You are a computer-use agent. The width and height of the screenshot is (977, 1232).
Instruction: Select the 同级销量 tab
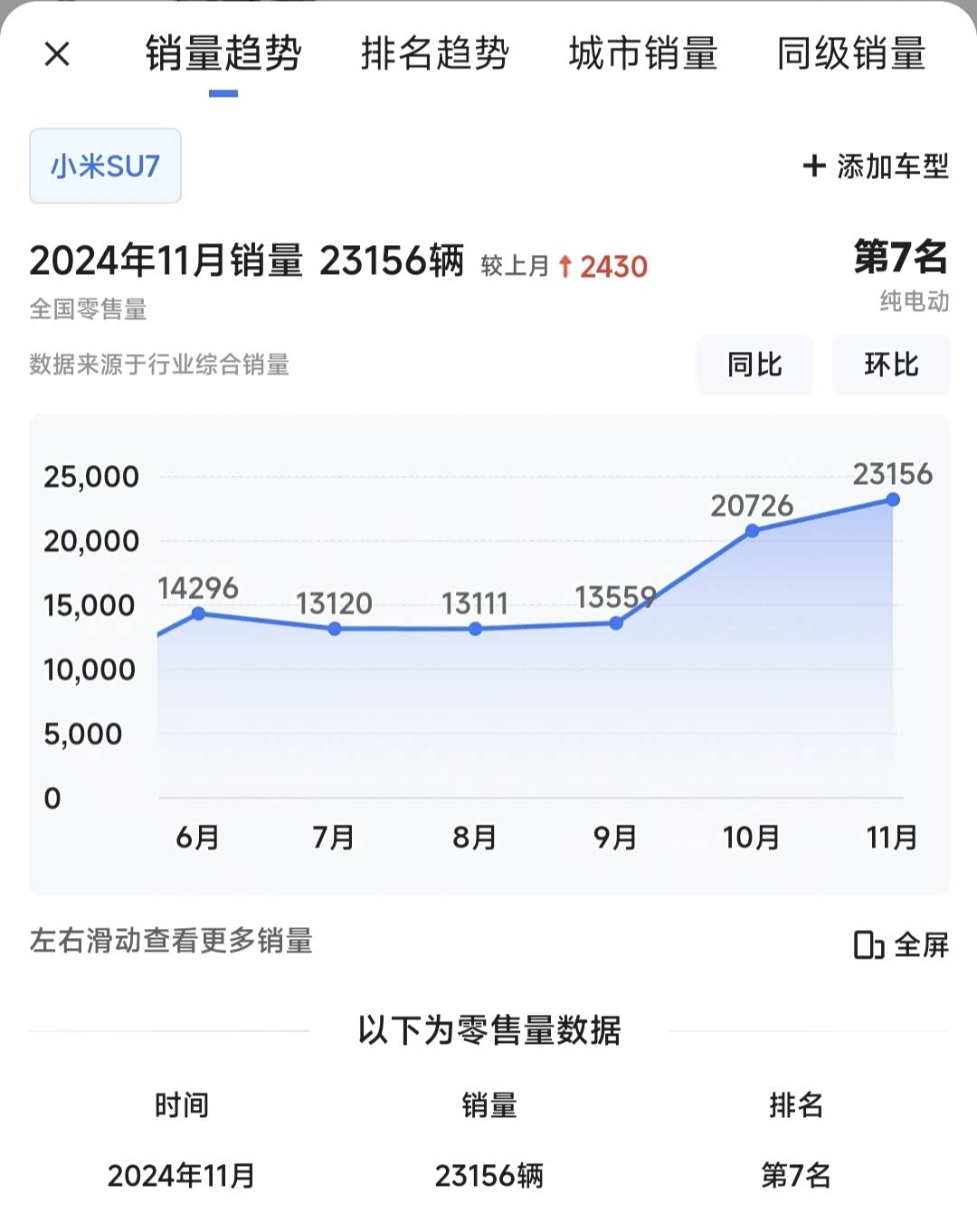coord(850,54)
